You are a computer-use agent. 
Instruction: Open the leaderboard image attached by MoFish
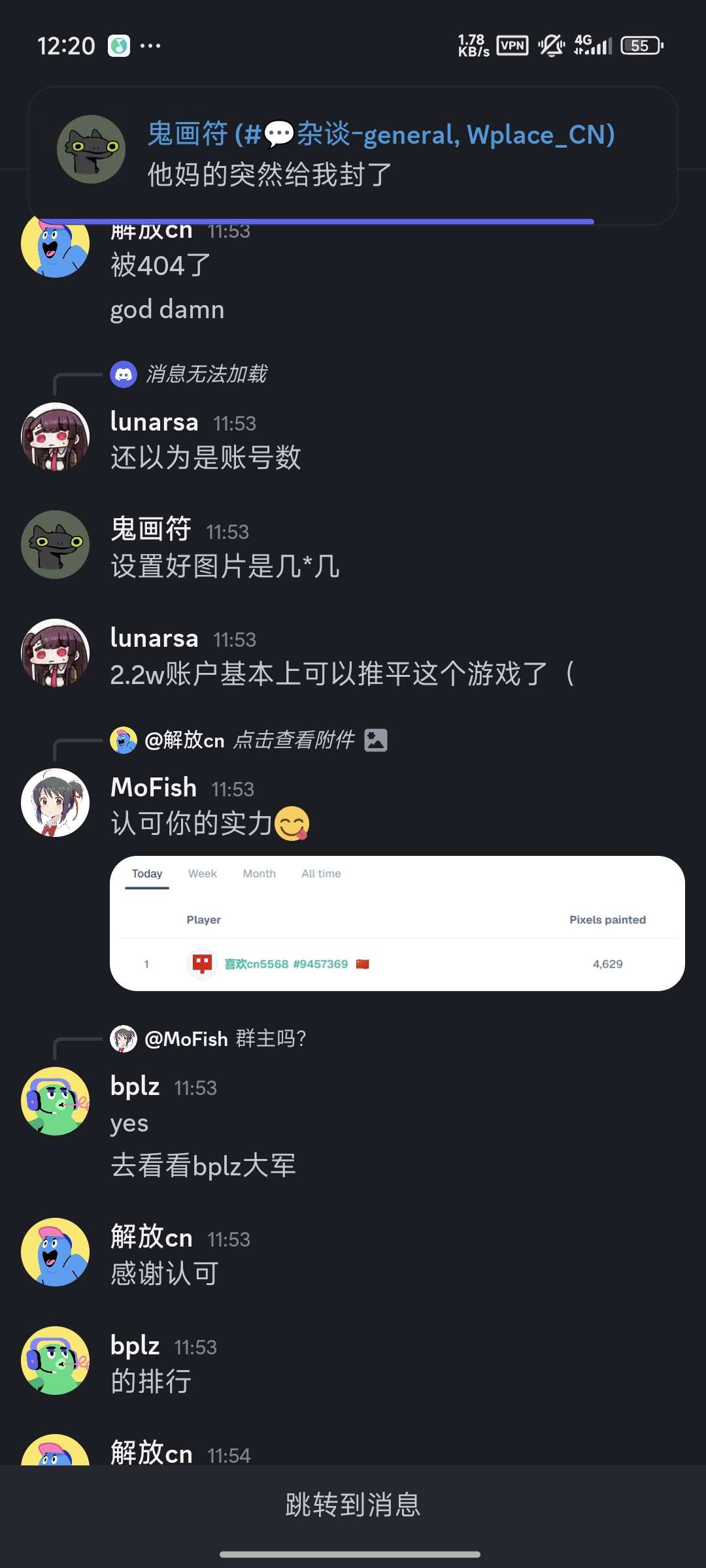397,923
